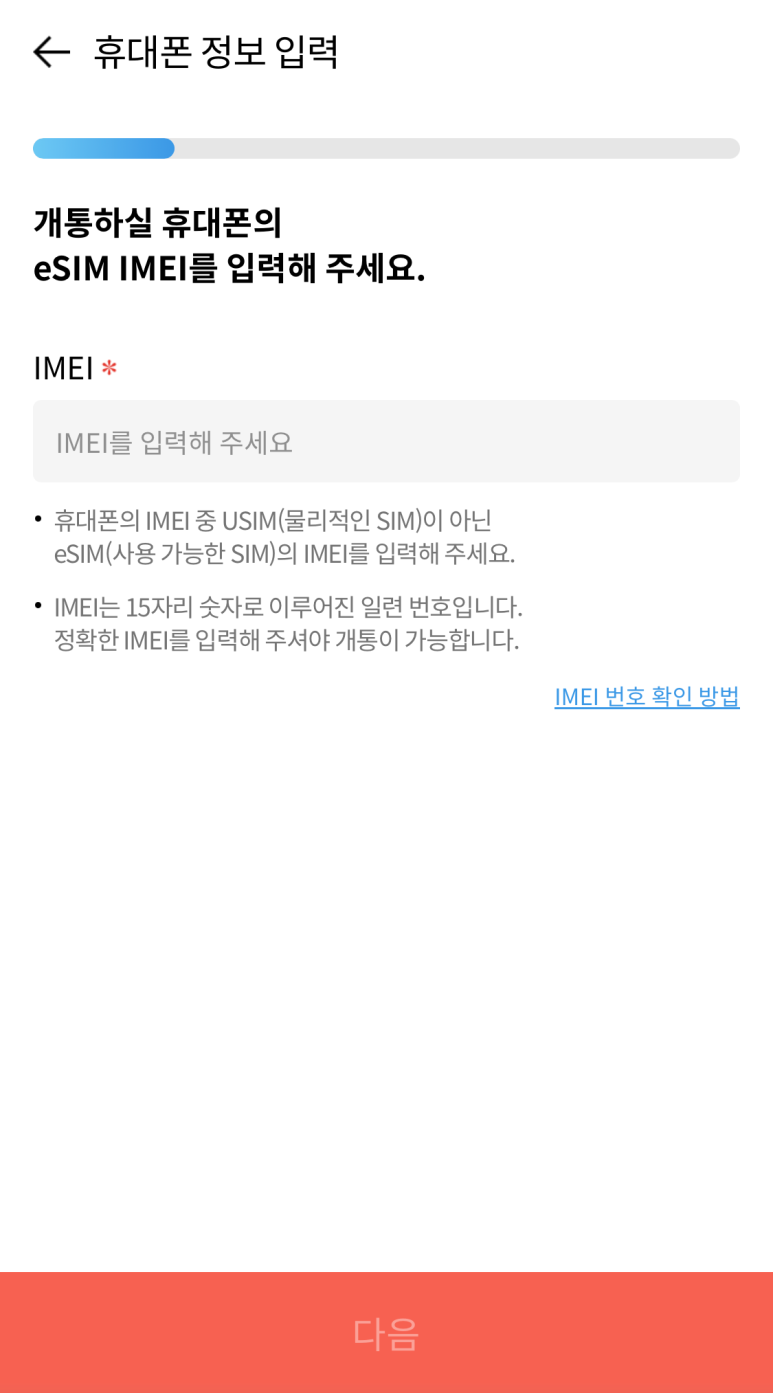Tap the 다음 button at the bottom
Viewport: 773px width, 1393px height.
click(x=386, y=1332)
